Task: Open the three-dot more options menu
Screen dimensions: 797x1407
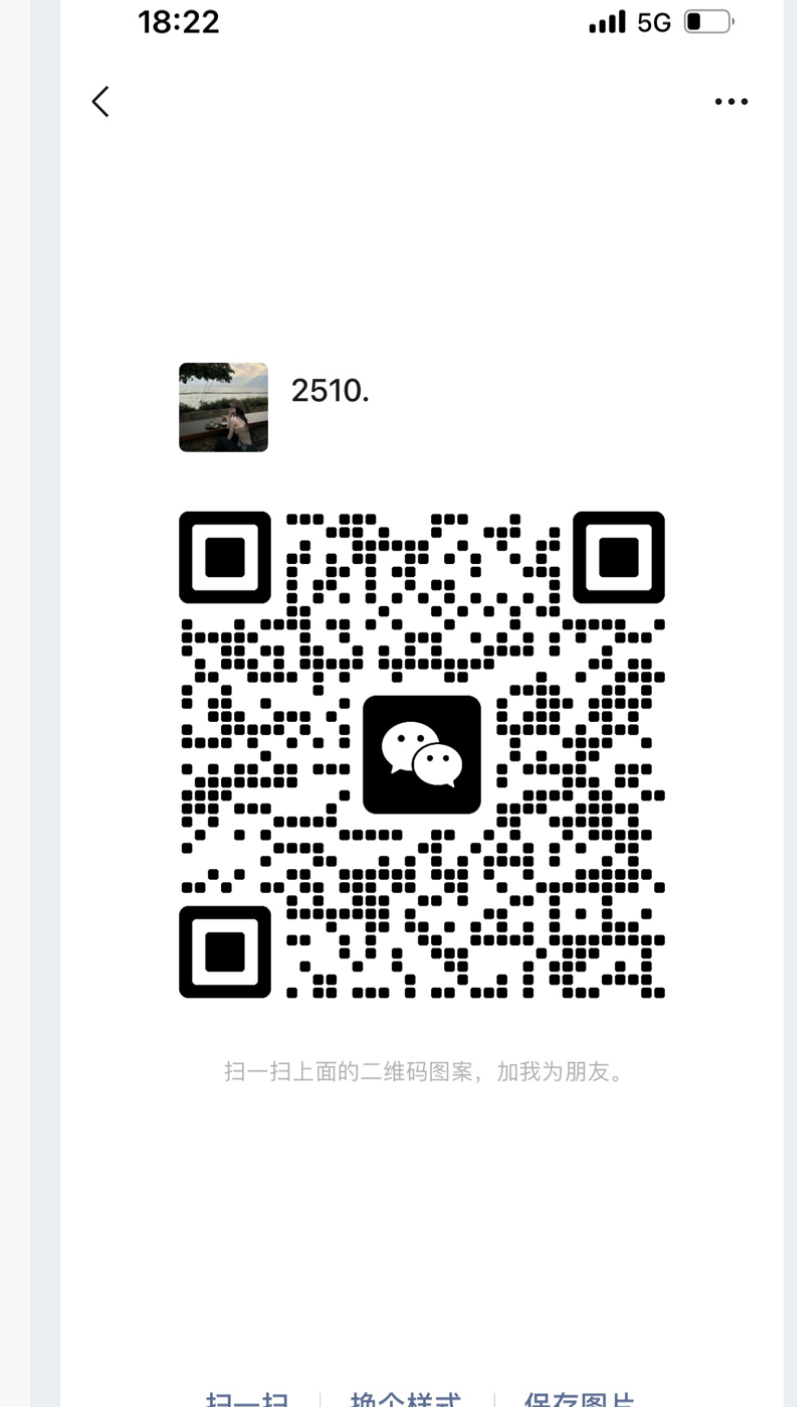Action: pos(731,101)
